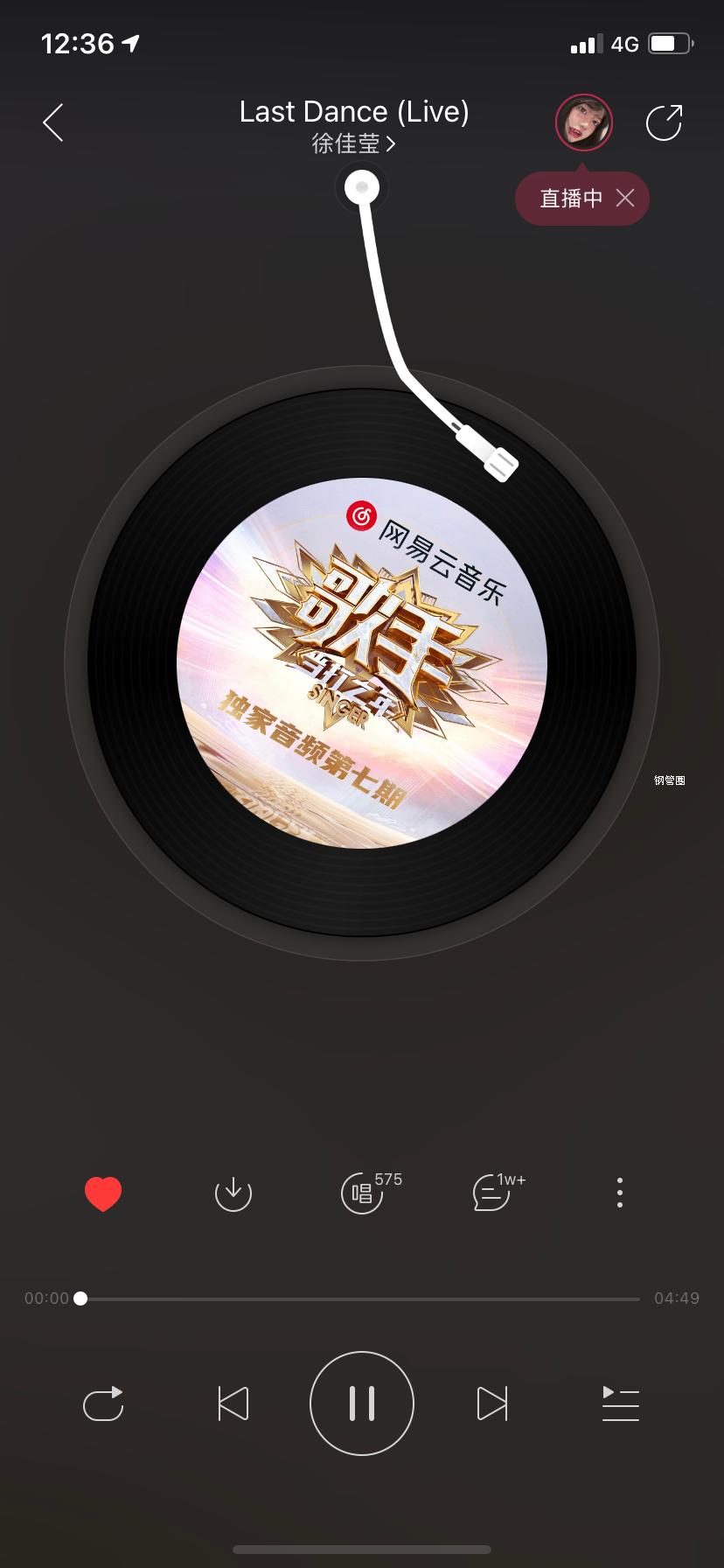Dismiss the 直播中 bubble
Image resolution: width=724 pixels, height=1568 pixels.
click(625, 199)
